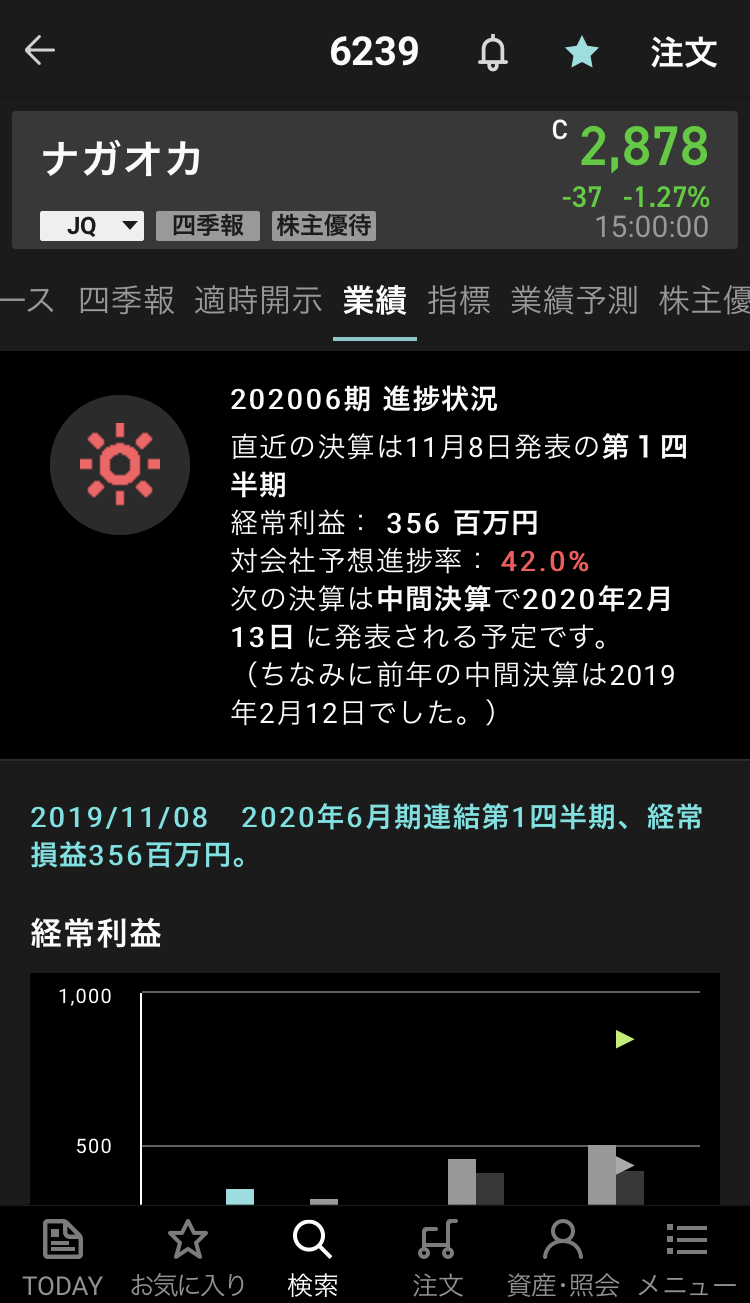Select the 指標 tab
The image size is (750, 1303).
459,300
